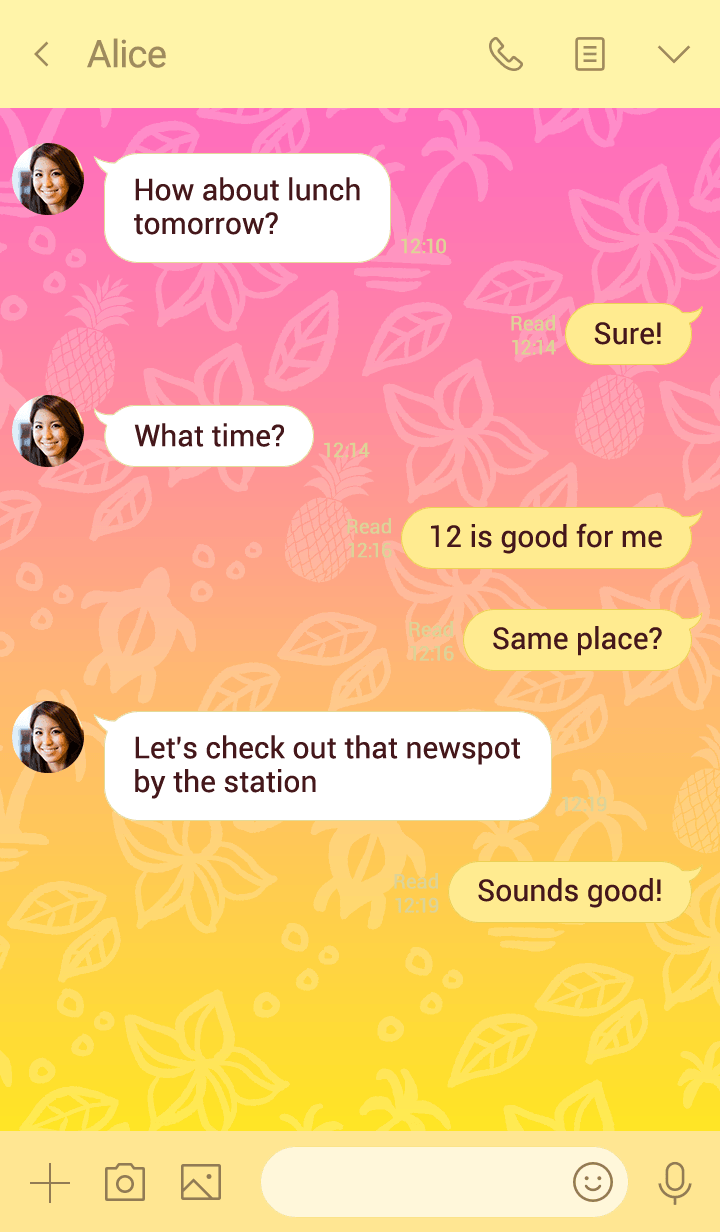Image resolution: width=720 pixels, height=1232 pixels.
Task: Open Alice's profile photo beside lunch message
Action: [x=48, y=179]
